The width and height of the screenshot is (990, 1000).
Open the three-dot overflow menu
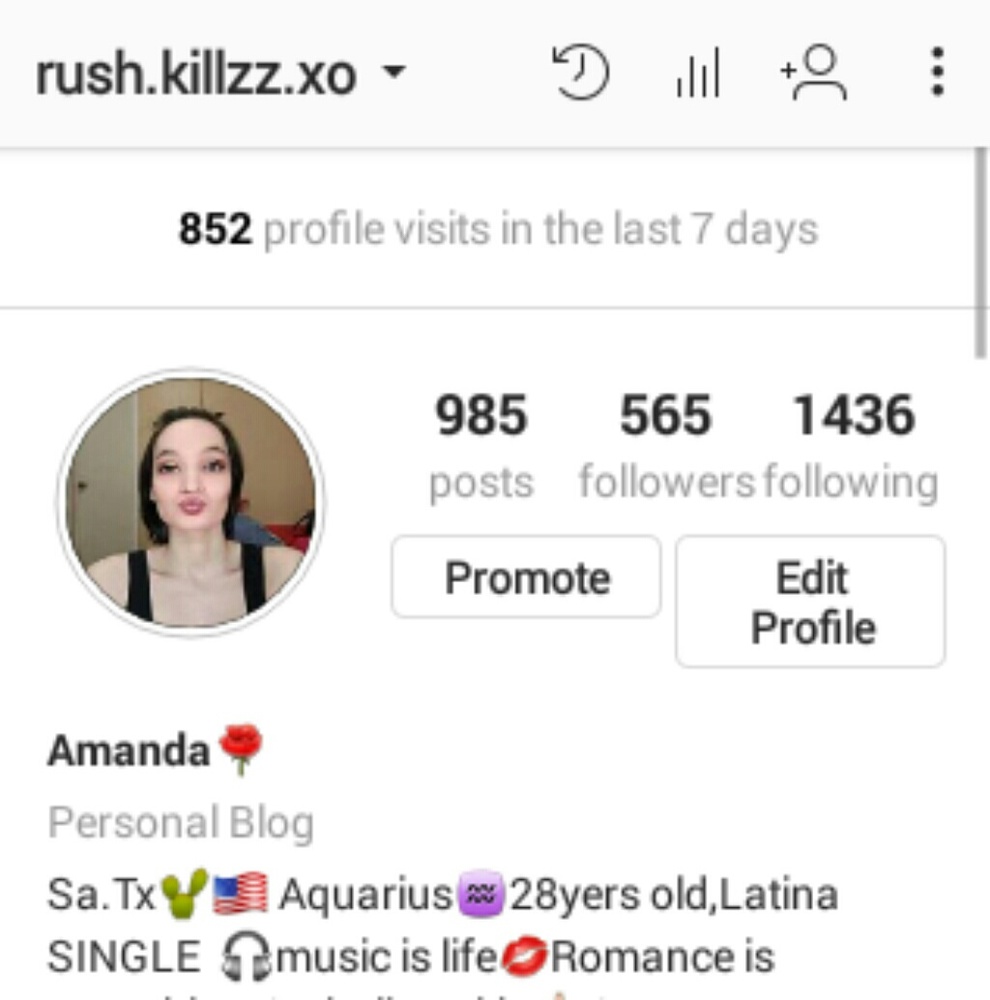point(936,73)
